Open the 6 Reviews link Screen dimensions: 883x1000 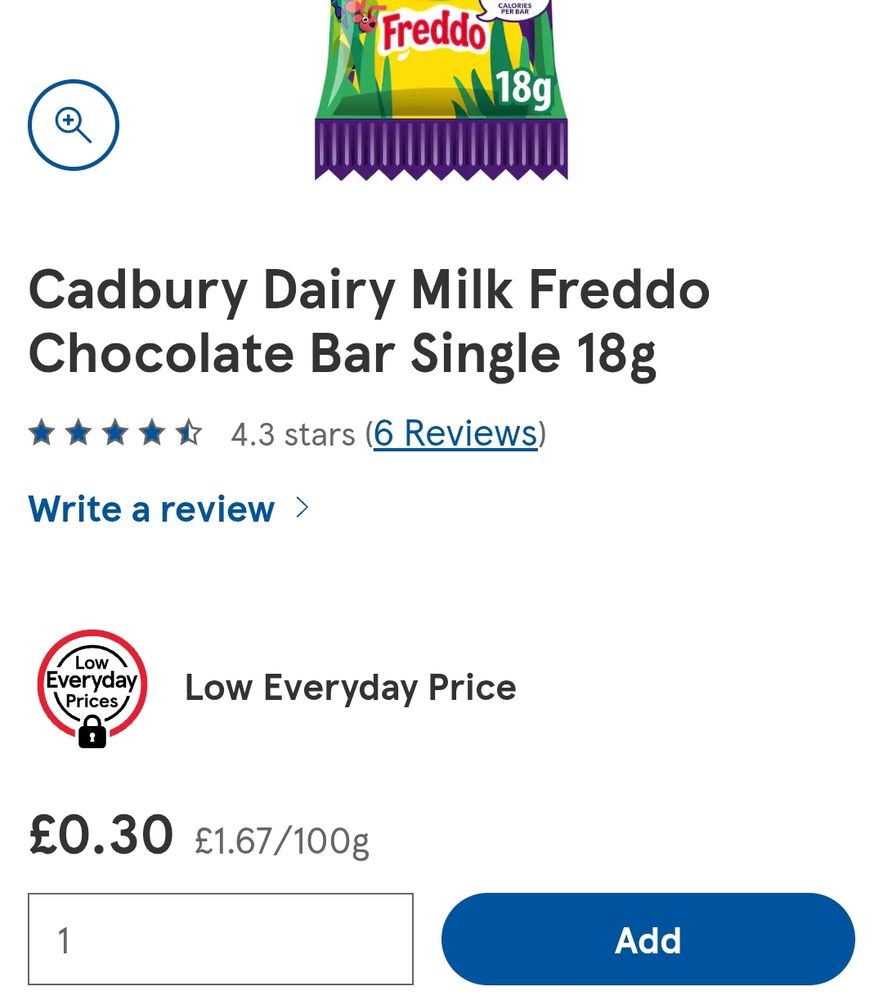(x=455, y=434)
